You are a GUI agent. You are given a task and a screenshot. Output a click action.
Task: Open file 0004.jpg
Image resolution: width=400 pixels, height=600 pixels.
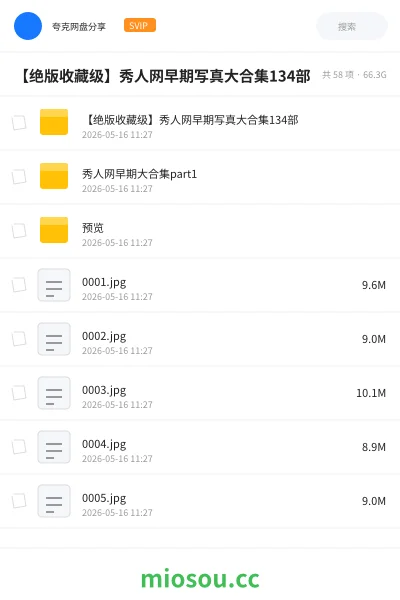point(200,447)
